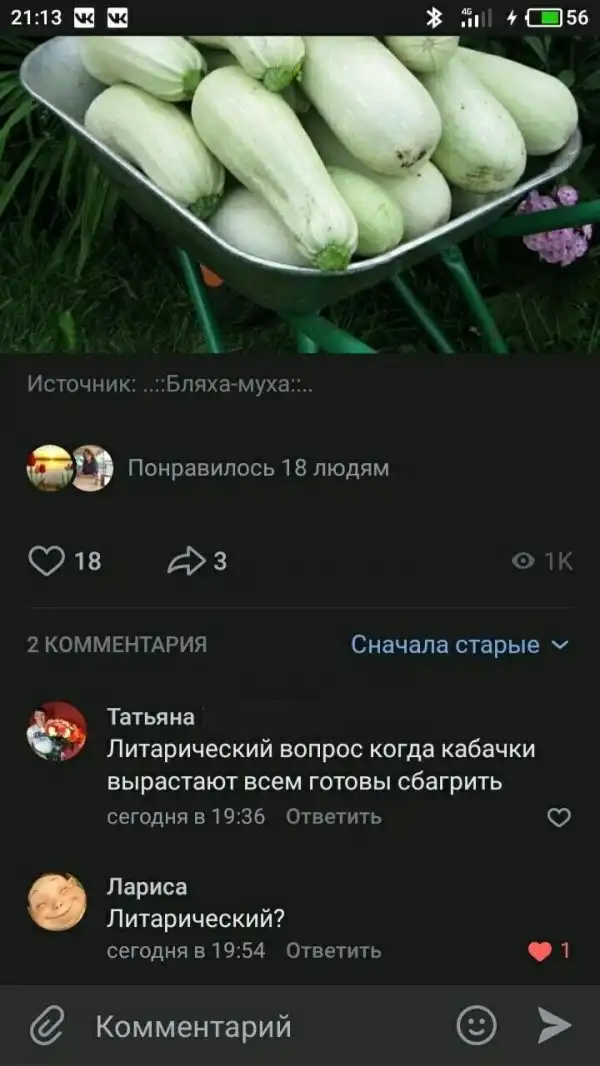The height and width of the screenshot is (1066, 600).
Task: Like the post with the heart icon
Action: [47, 561]
